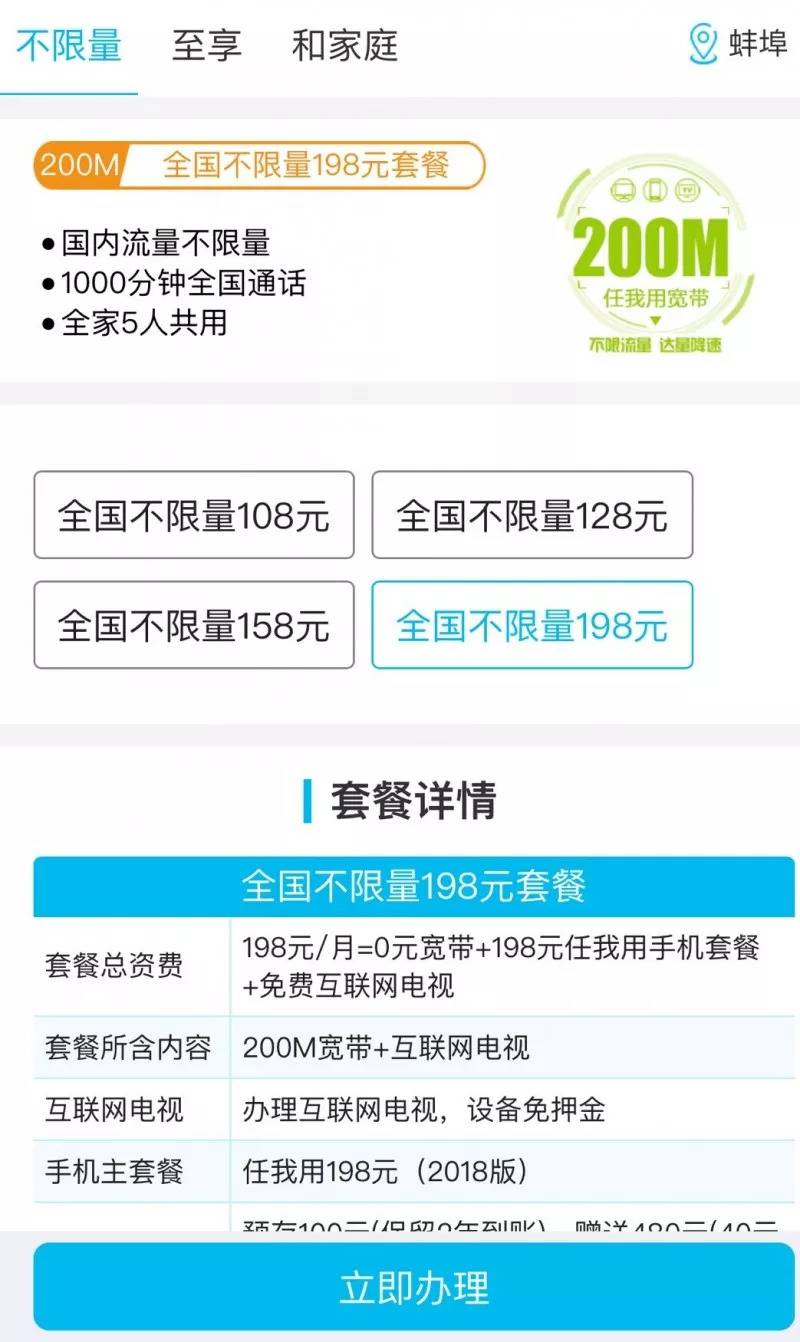Tap 立即办理 to apply now
Screen dimensions: 800x1342
[x=414, y=1287]
